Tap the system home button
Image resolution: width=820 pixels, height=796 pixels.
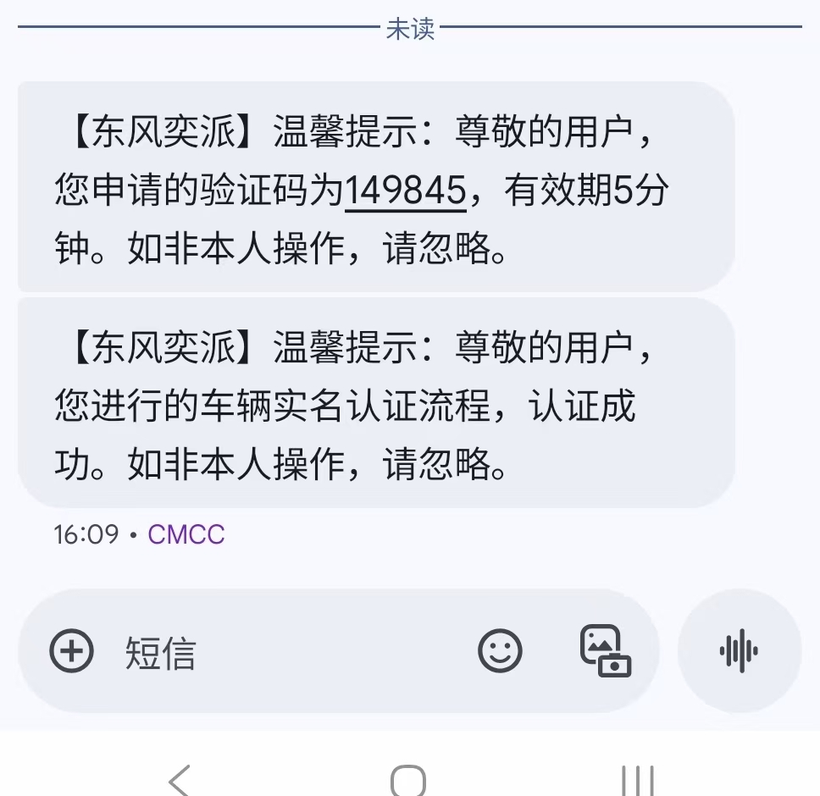pos(408,780)
